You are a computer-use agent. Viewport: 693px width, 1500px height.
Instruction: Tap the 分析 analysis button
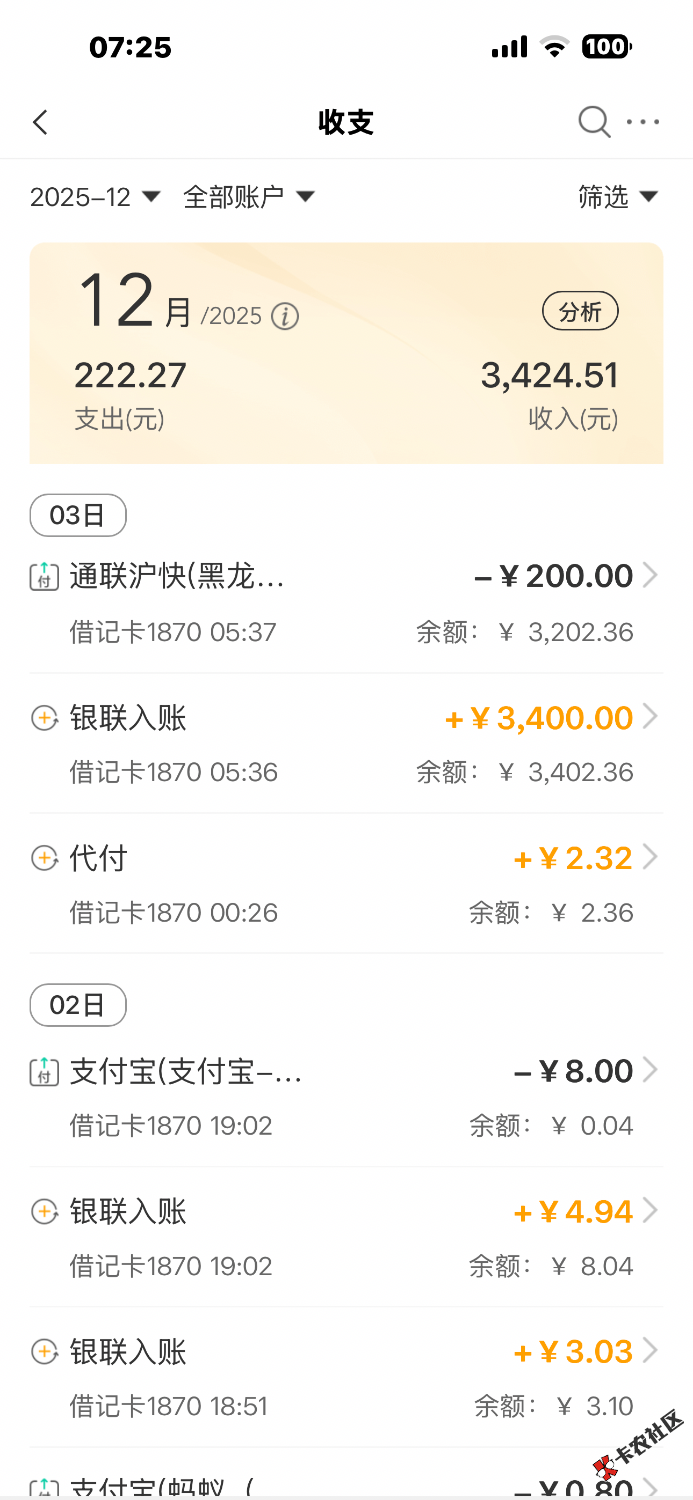coord(580,312)
